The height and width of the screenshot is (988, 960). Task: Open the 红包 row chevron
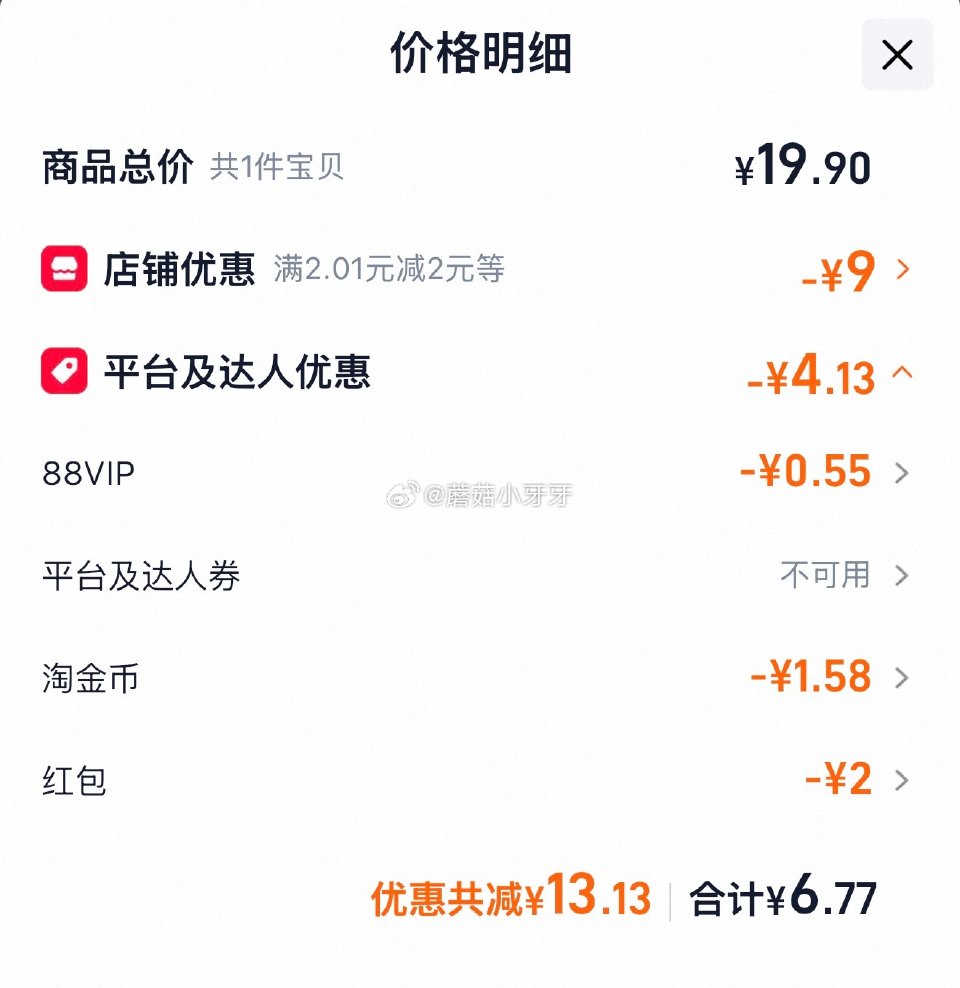(x=903, y=779)
